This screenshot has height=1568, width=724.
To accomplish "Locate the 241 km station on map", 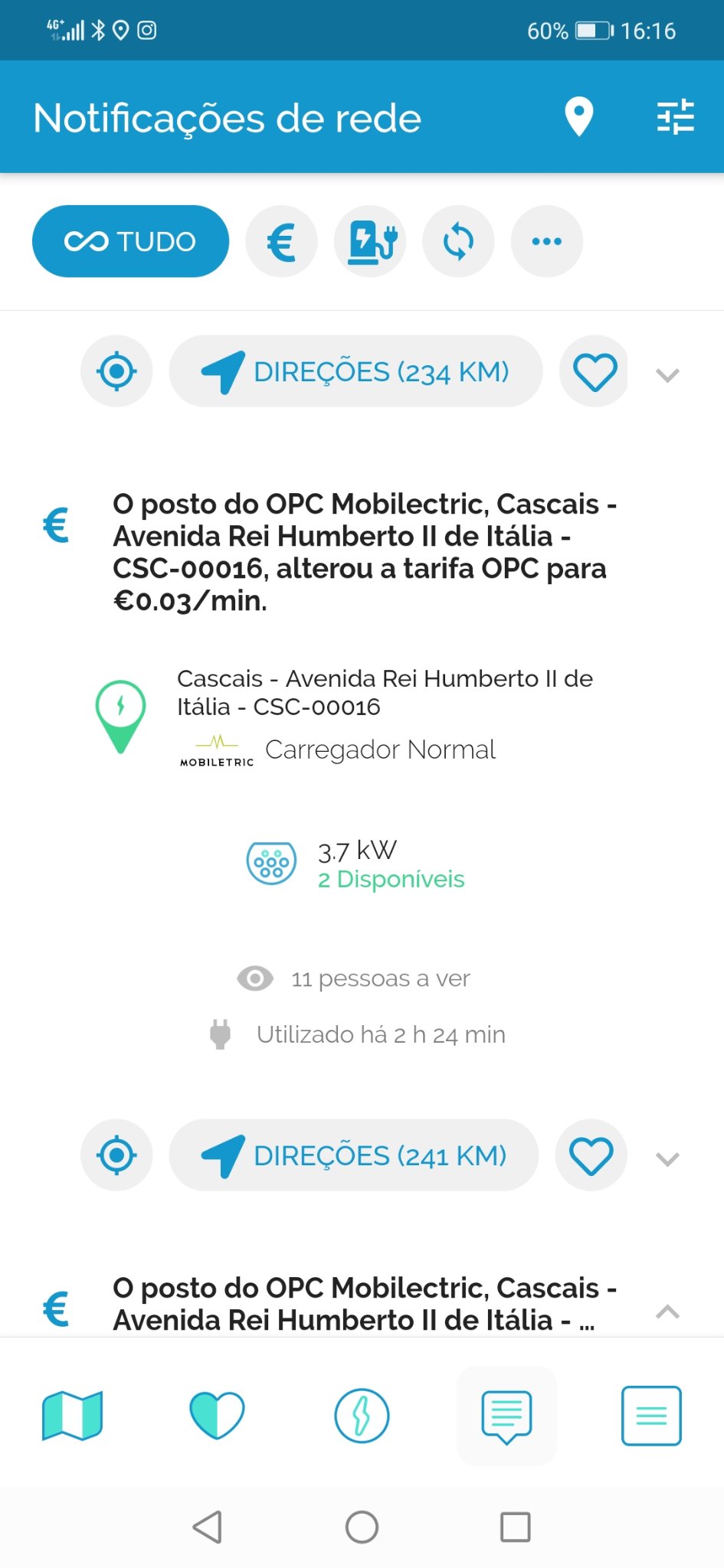I will coord(116,1155).
